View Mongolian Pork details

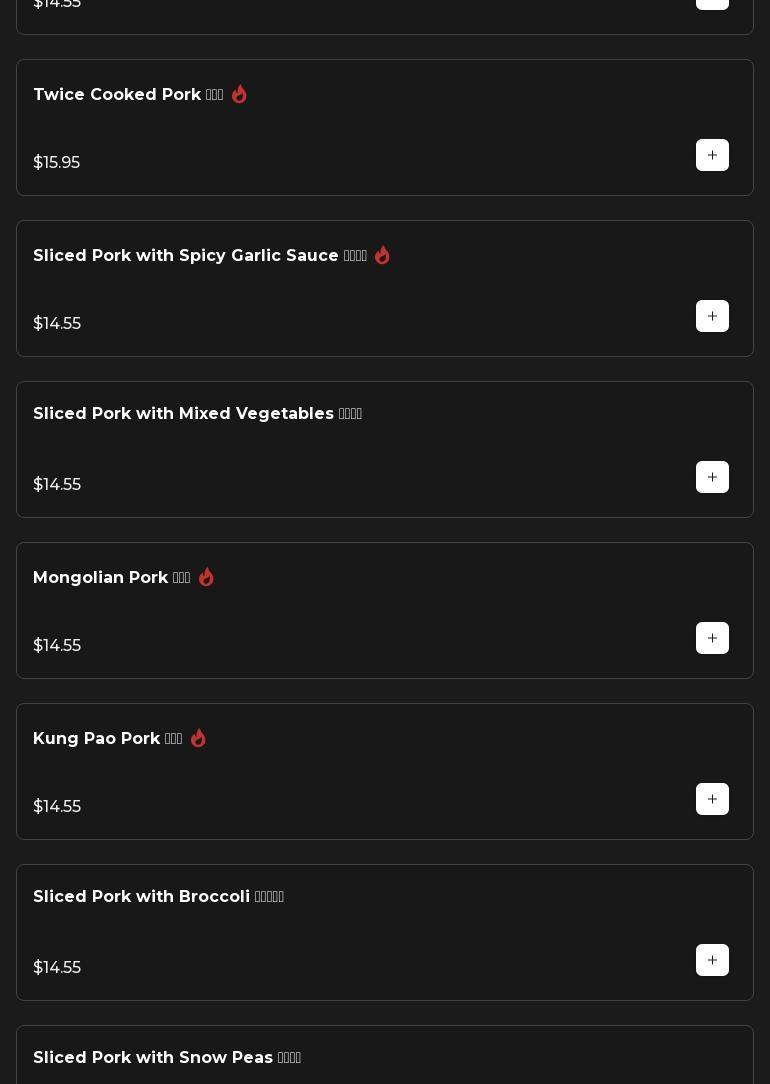(100, 578)
